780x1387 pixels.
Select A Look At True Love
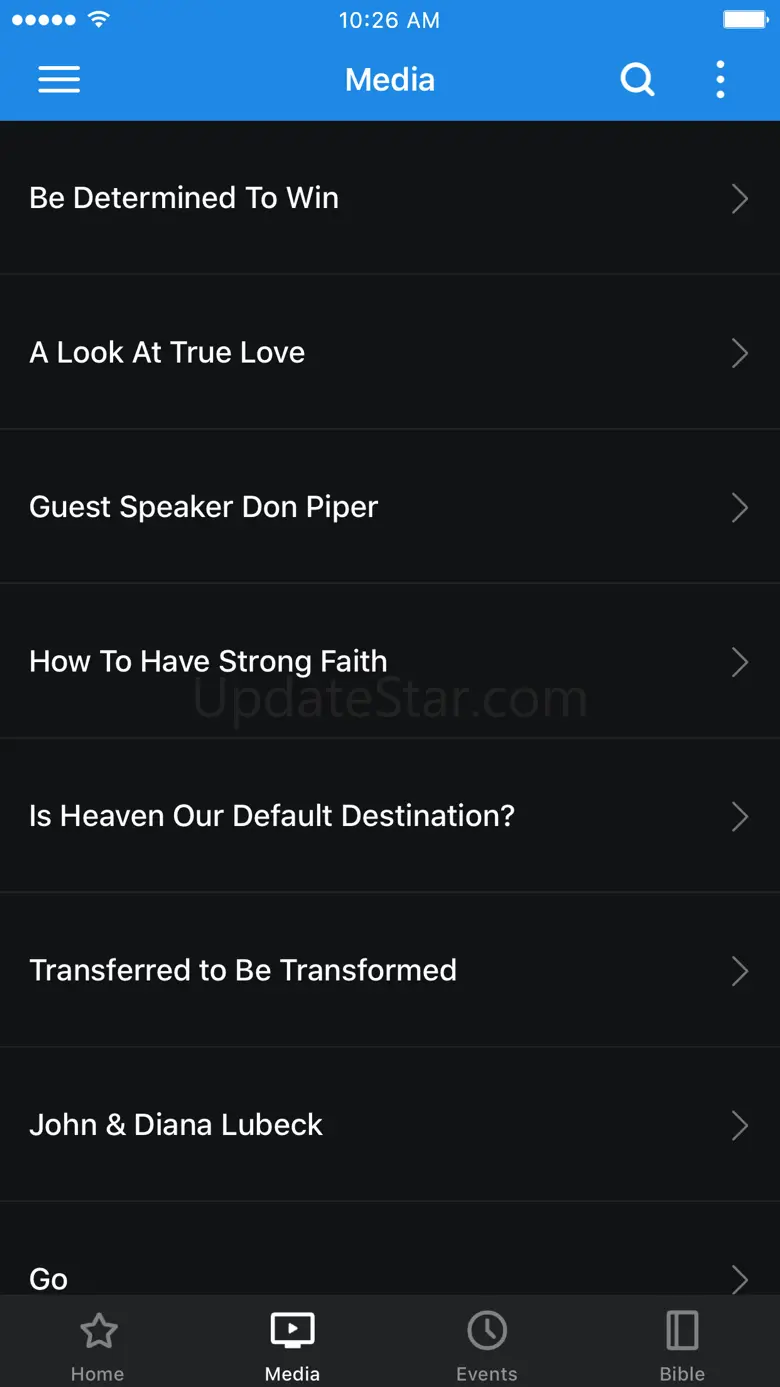tap(389, 352)
